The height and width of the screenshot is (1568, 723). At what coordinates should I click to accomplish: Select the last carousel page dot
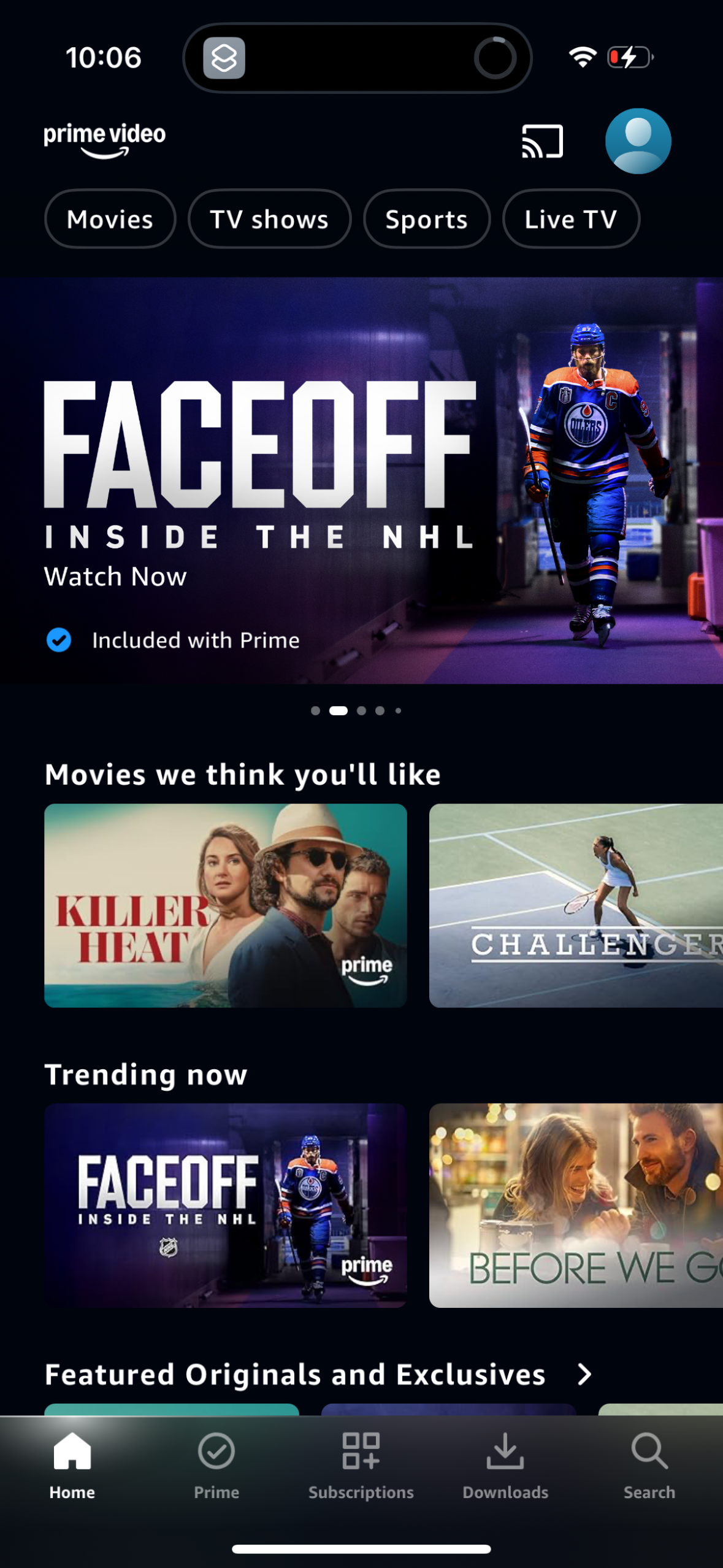[397, 710]
